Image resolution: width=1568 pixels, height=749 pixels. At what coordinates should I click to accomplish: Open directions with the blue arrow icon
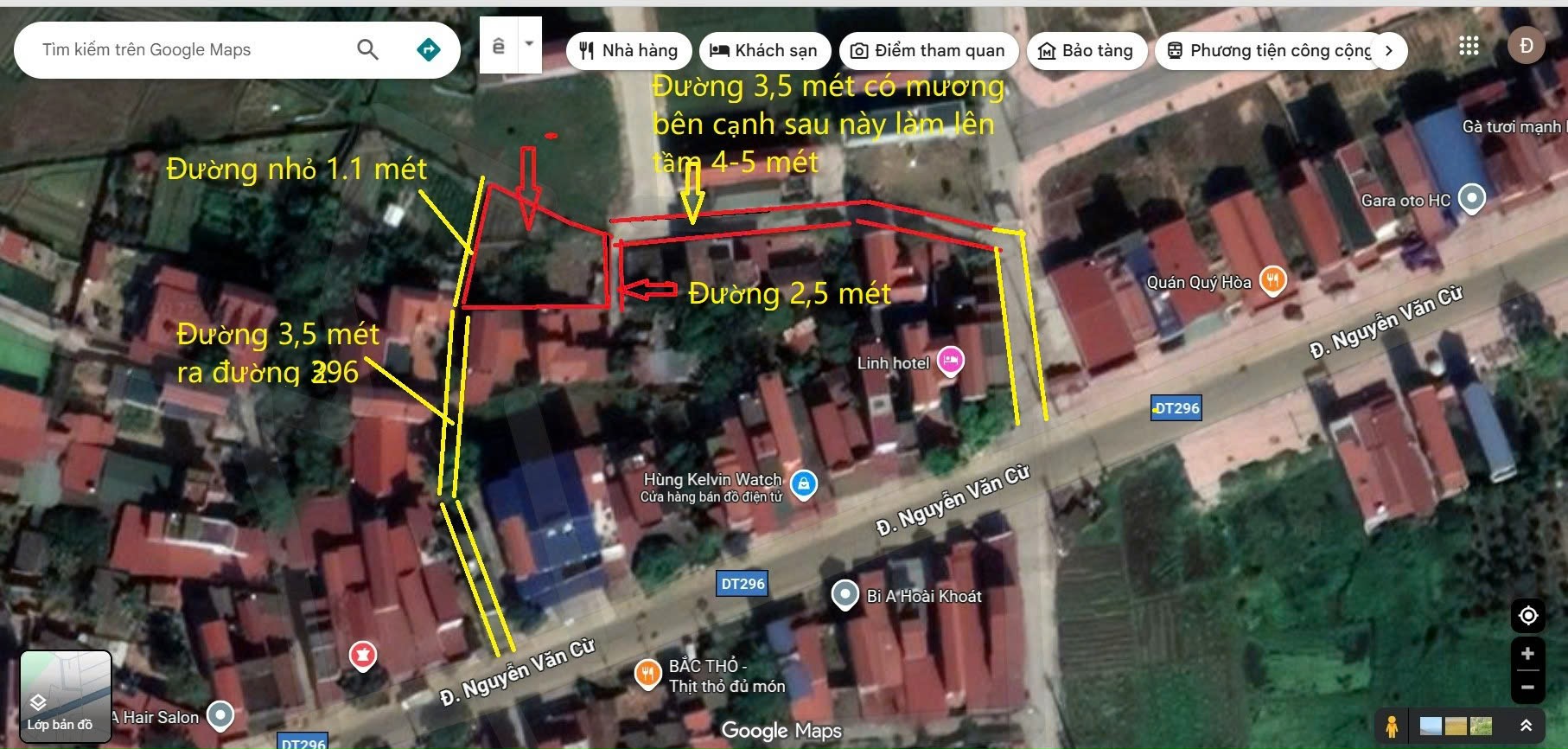coord(428,50)
